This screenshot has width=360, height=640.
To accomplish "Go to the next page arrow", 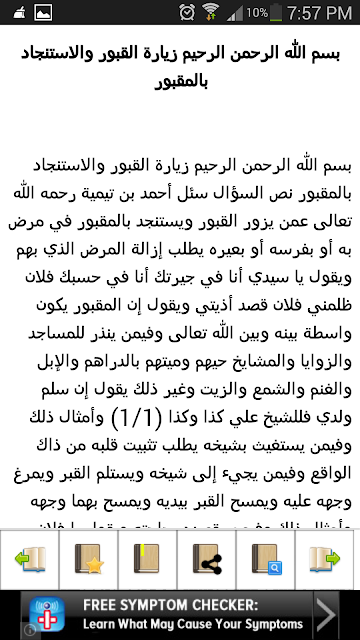I will pos(327,559).
